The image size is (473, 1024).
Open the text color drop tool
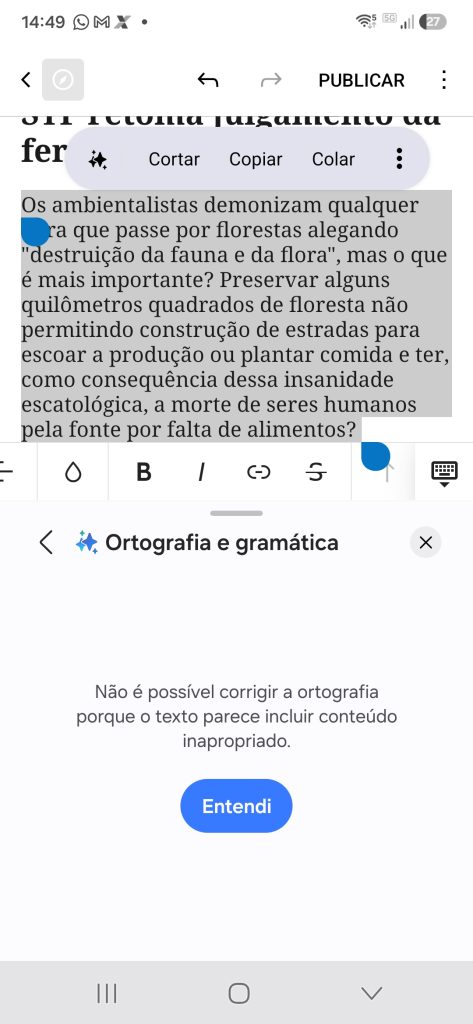[x=73, y=472]
